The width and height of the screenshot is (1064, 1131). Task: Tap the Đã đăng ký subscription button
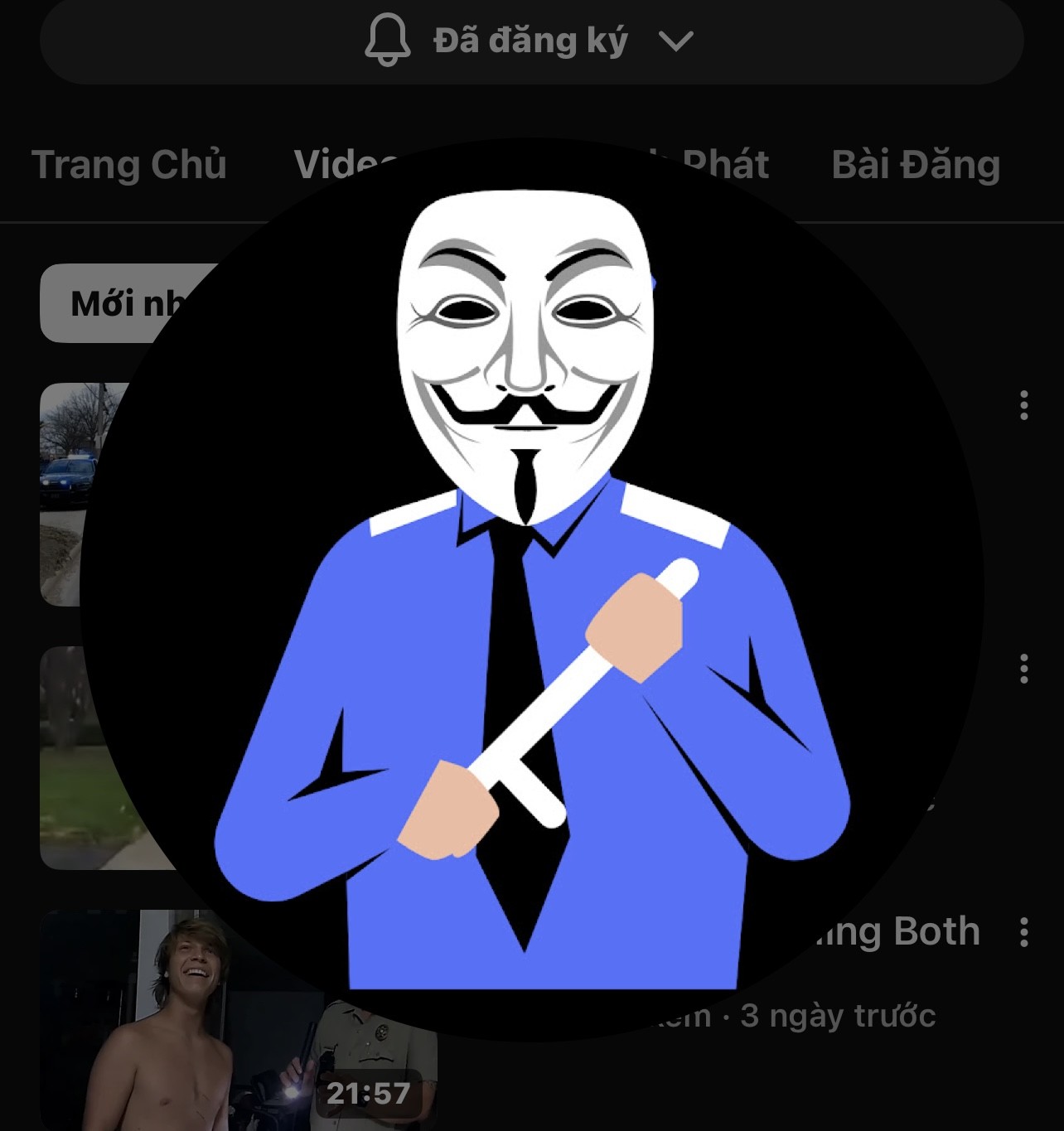pyautogui.click(x=530, y=41)
